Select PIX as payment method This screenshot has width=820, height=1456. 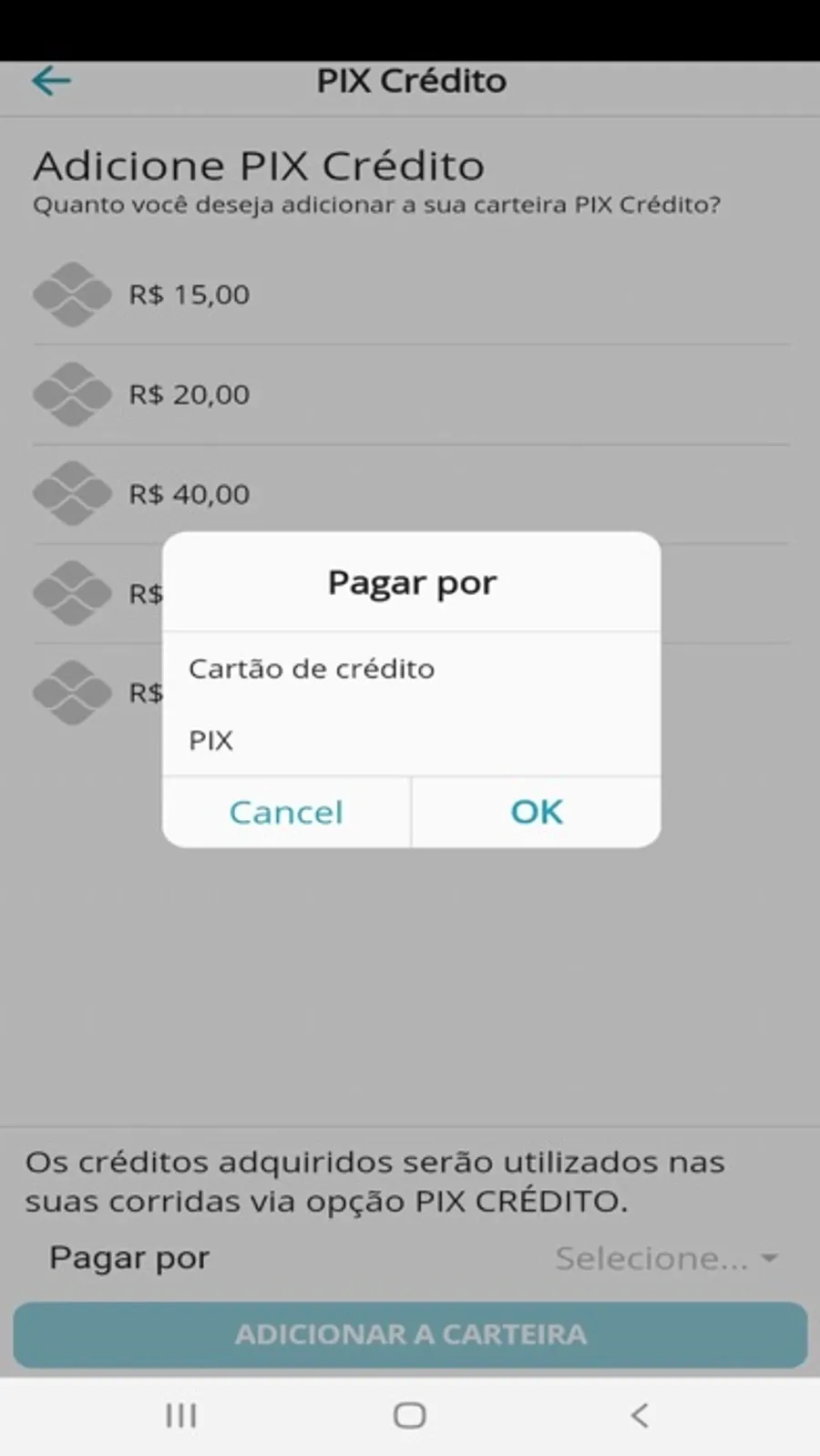tap(211, 740)
